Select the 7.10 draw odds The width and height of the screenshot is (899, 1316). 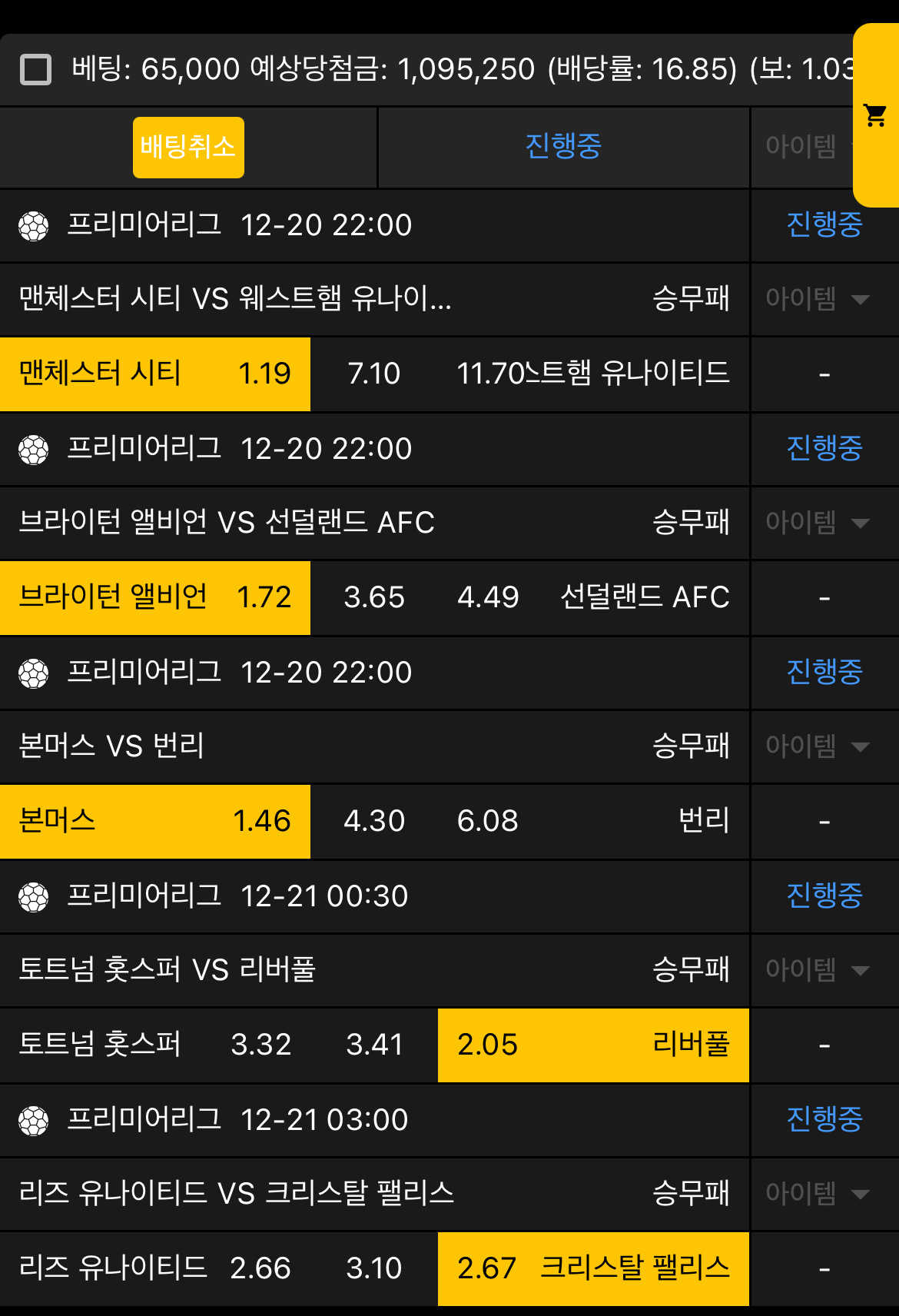(x=374, y=374)
